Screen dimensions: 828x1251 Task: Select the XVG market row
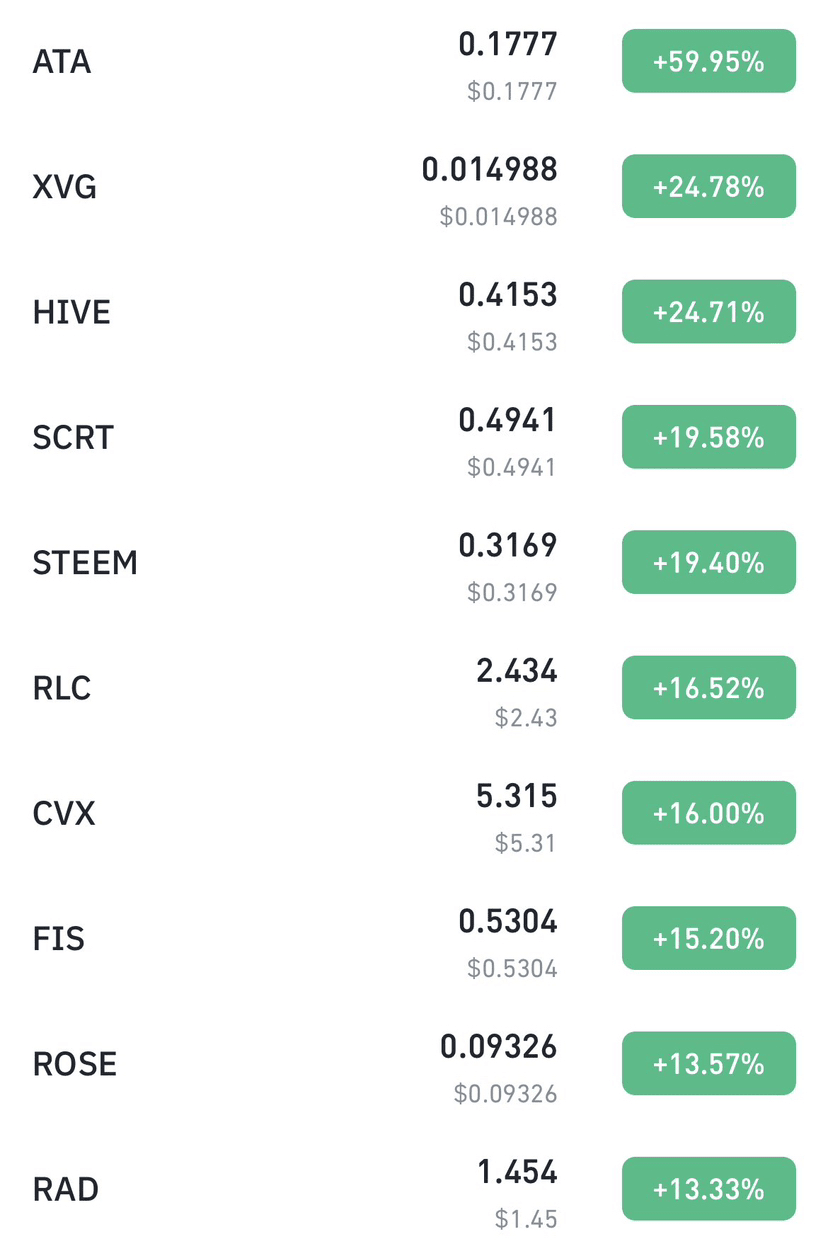[x=65, y=187]
